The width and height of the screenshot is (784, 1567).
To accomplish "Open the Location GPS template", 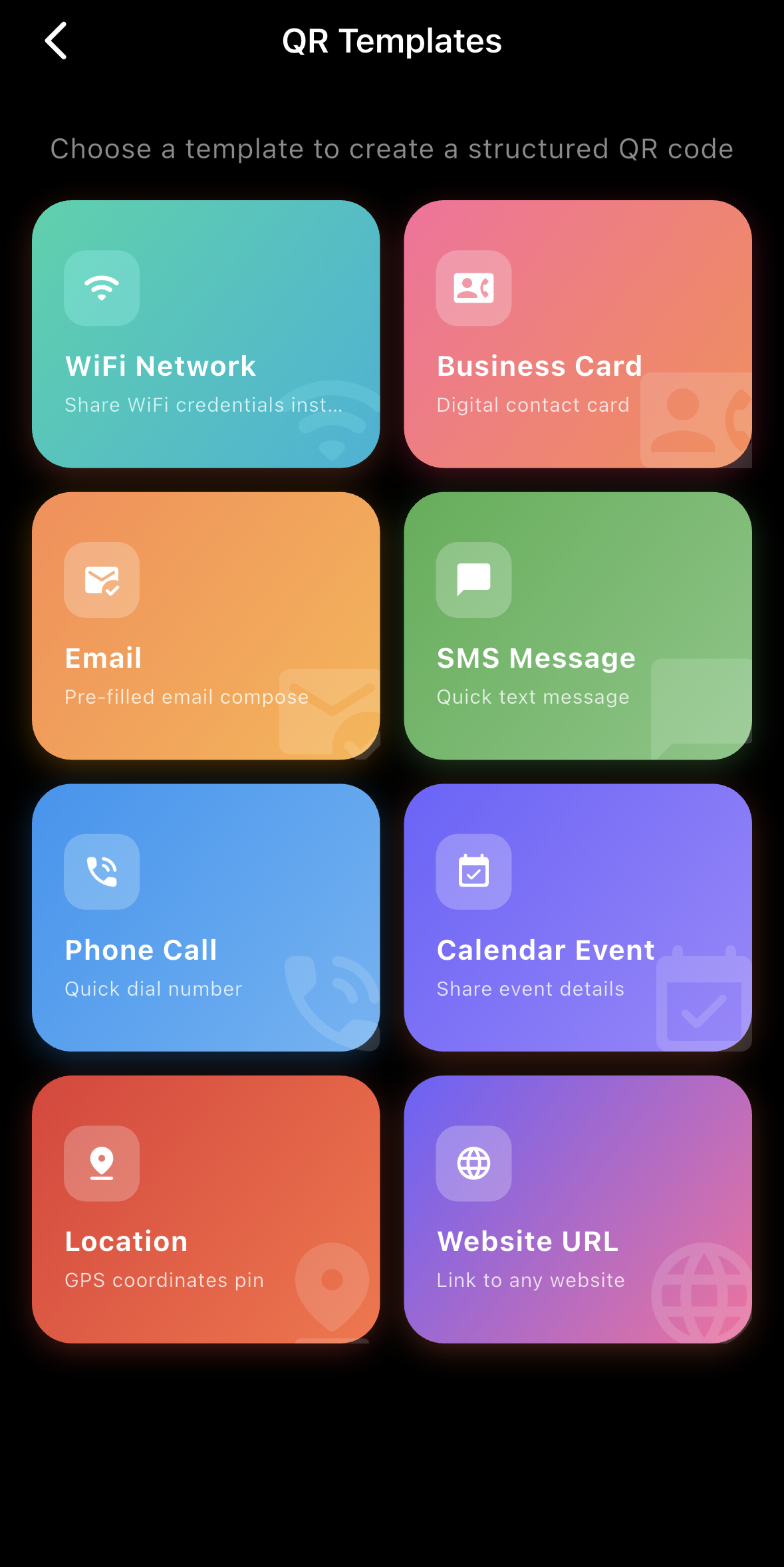I will tap(205, 1209).
